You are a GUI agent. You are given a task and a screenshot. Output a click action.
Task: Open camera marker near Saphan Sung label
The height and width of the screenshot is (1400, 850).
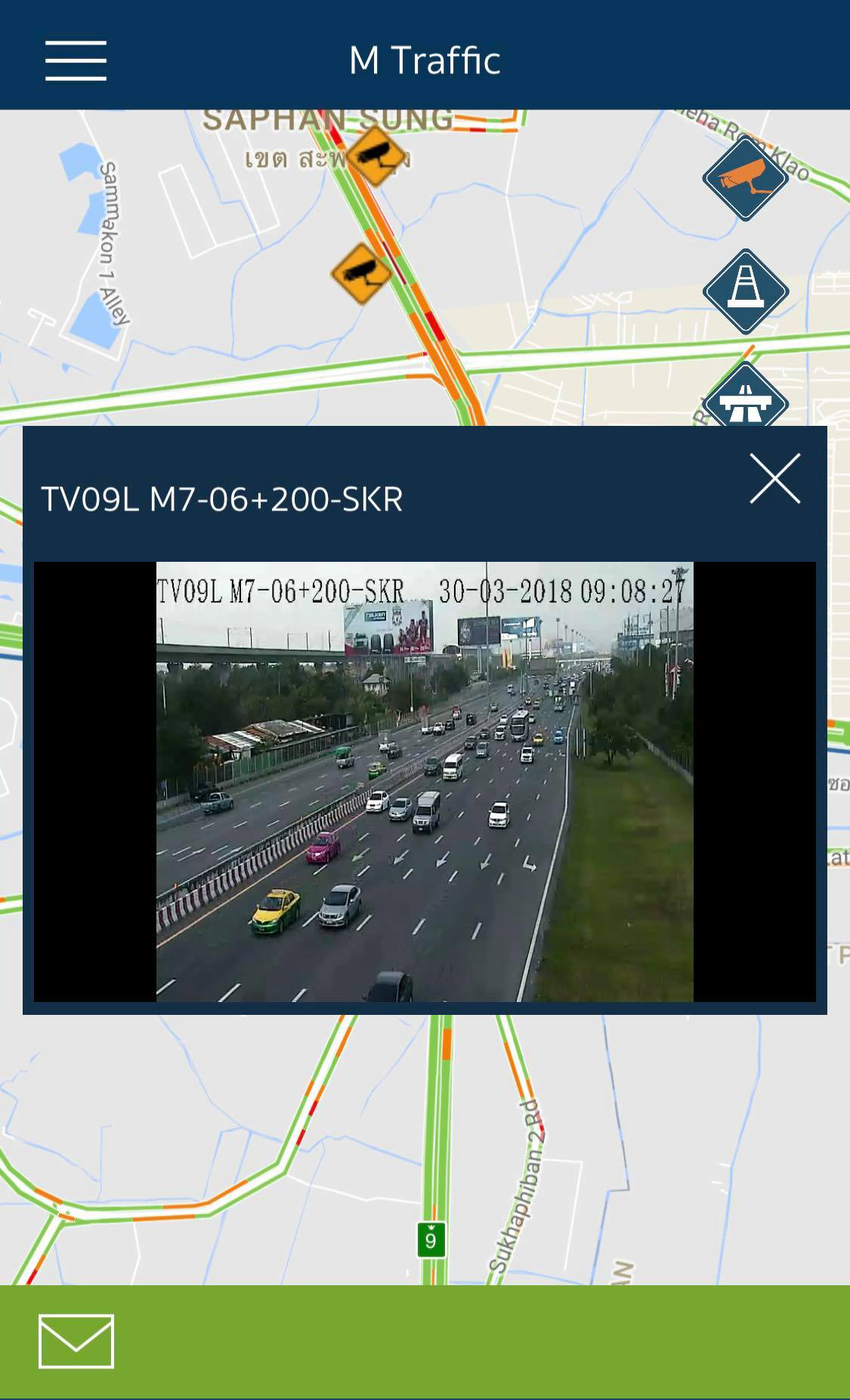coord(377,156)
